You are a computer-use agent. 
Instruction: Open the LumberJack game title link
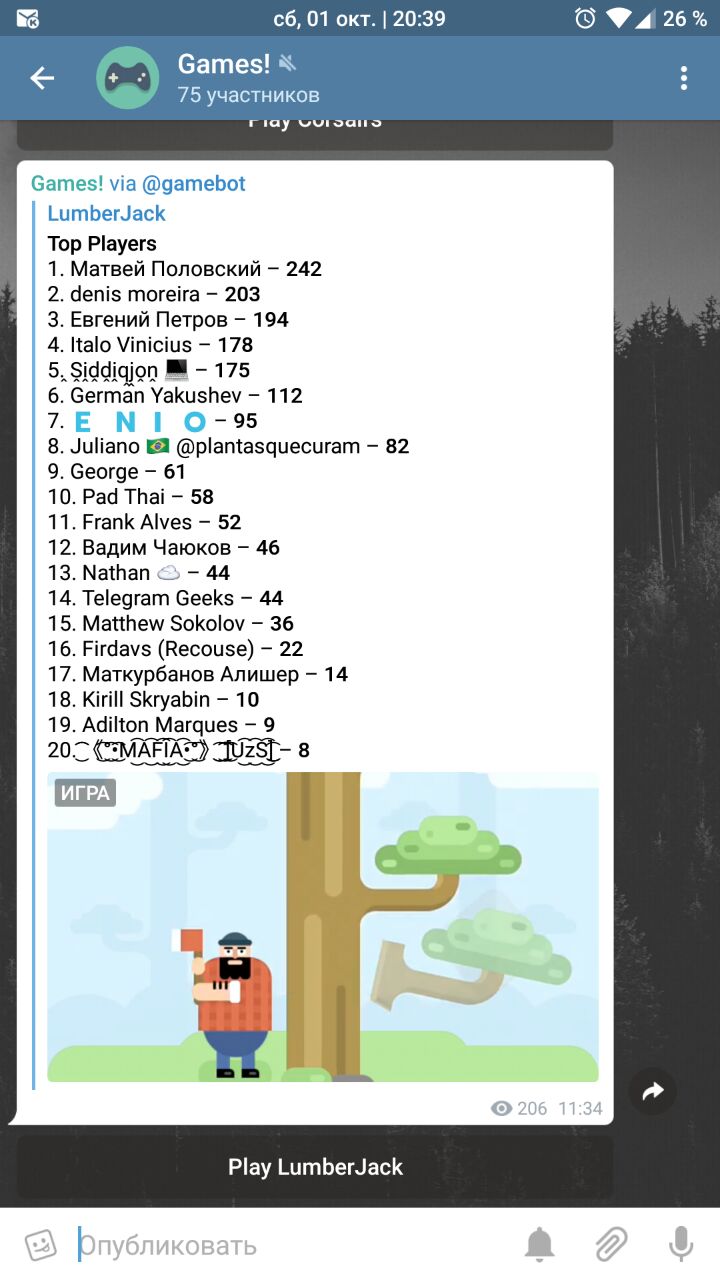[x=106, y=213]
